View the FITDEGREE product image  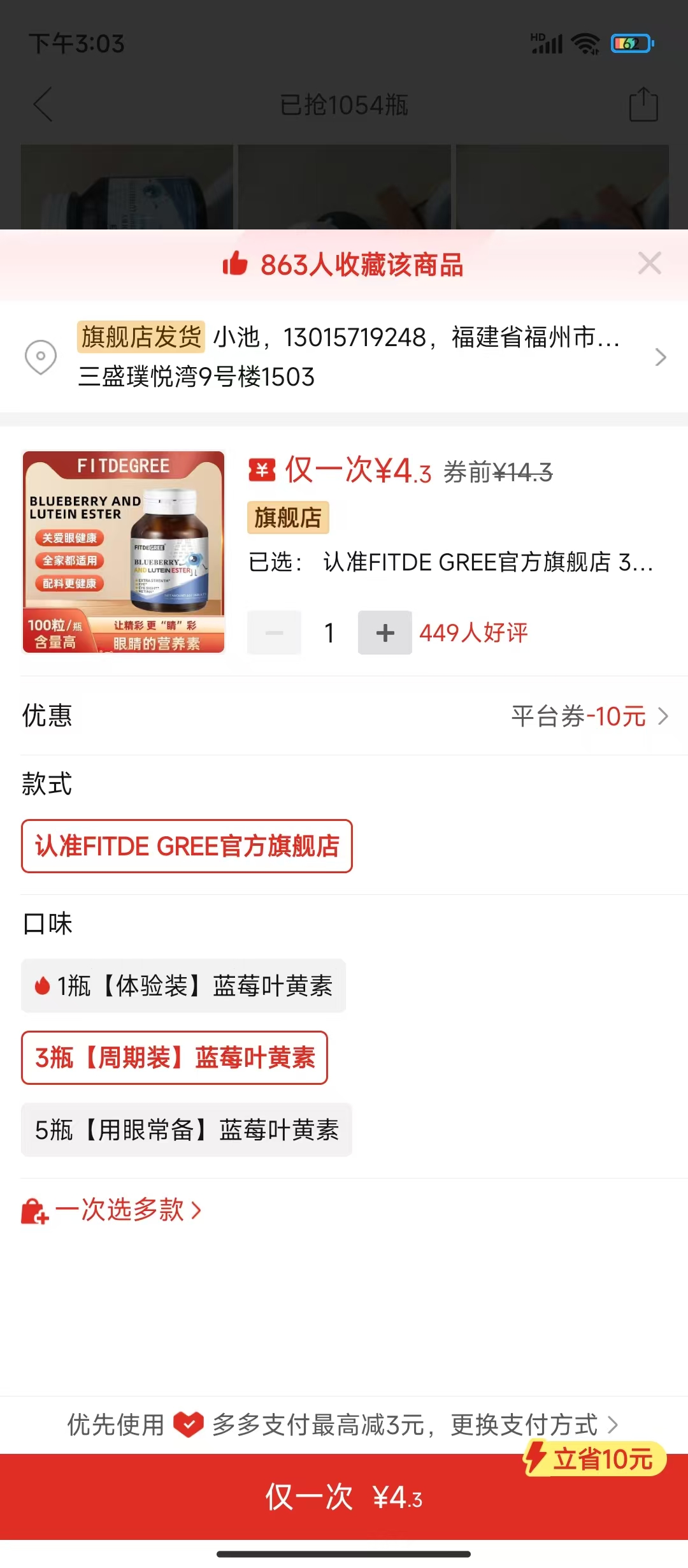124,552
